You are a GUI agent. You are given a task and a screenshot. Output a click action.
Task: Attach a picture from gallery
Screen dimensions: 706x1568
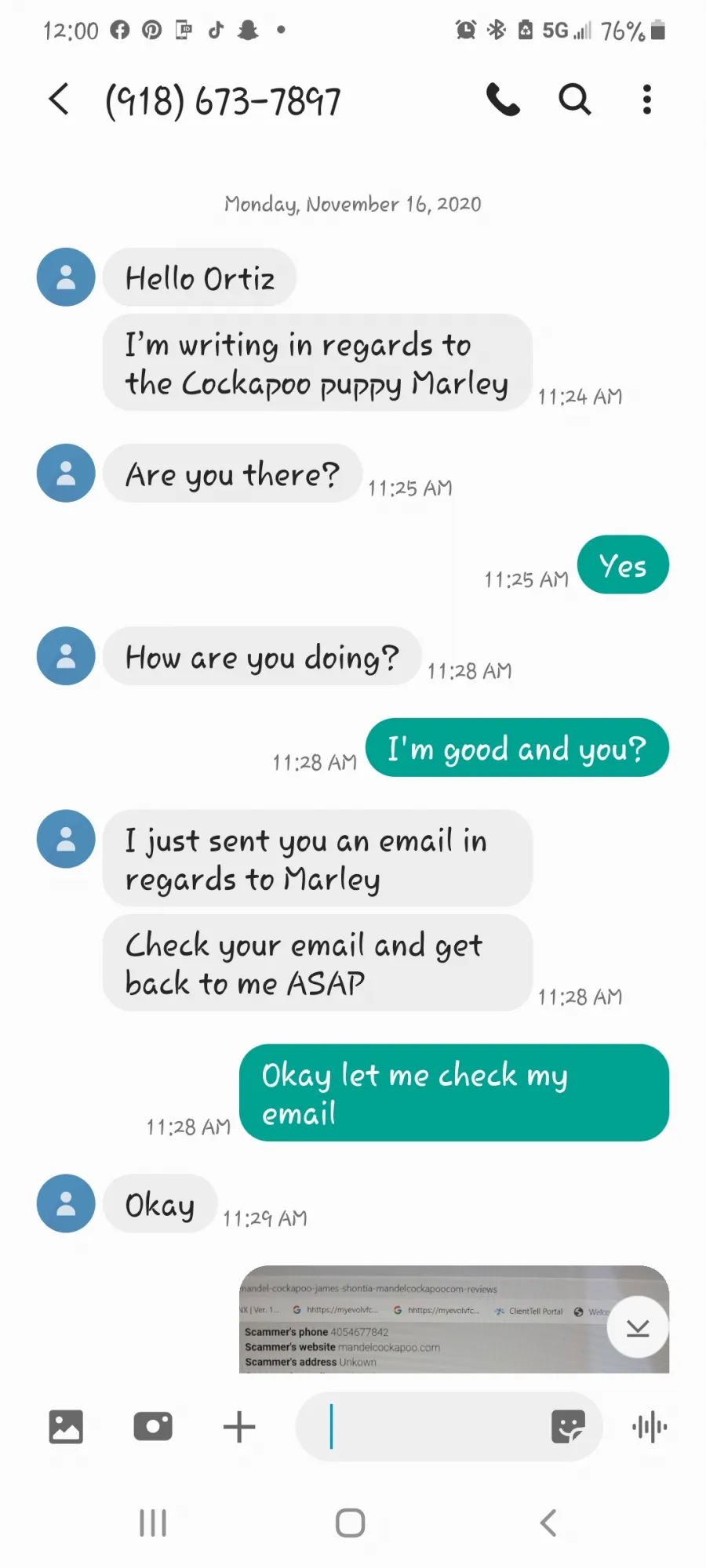coord(66,1426)
